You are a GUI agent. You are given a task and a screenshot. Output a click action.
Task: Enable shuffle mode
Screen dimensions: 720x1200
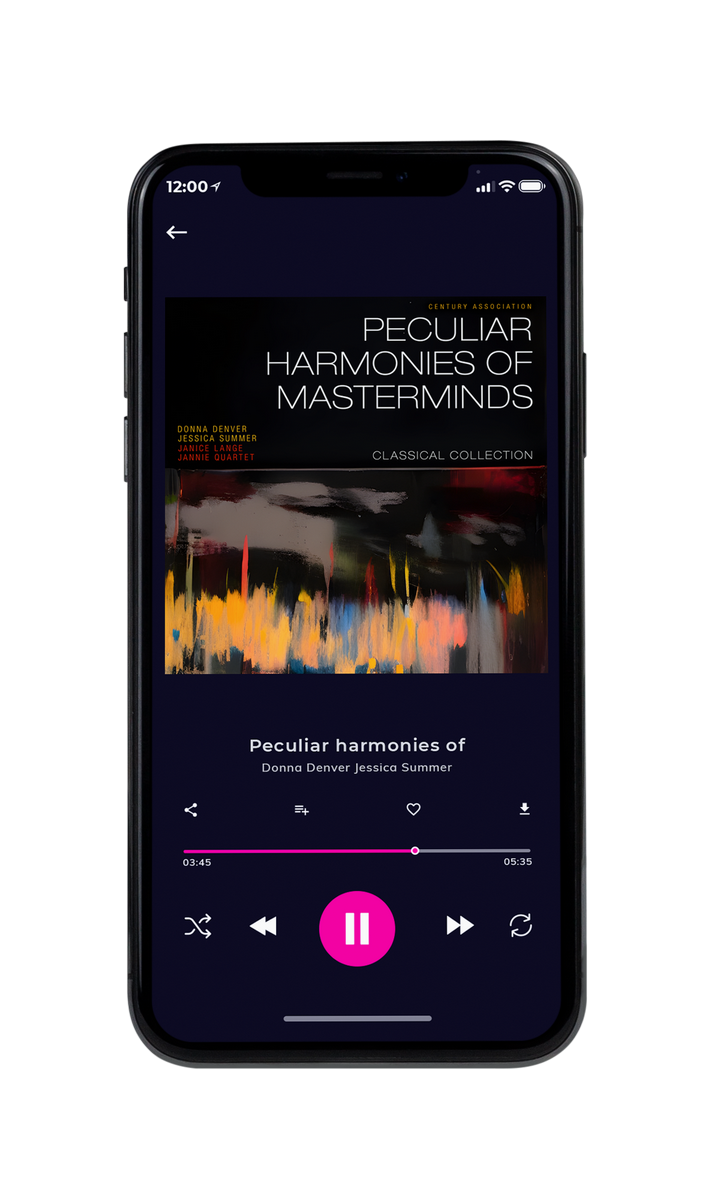point(198,927)
